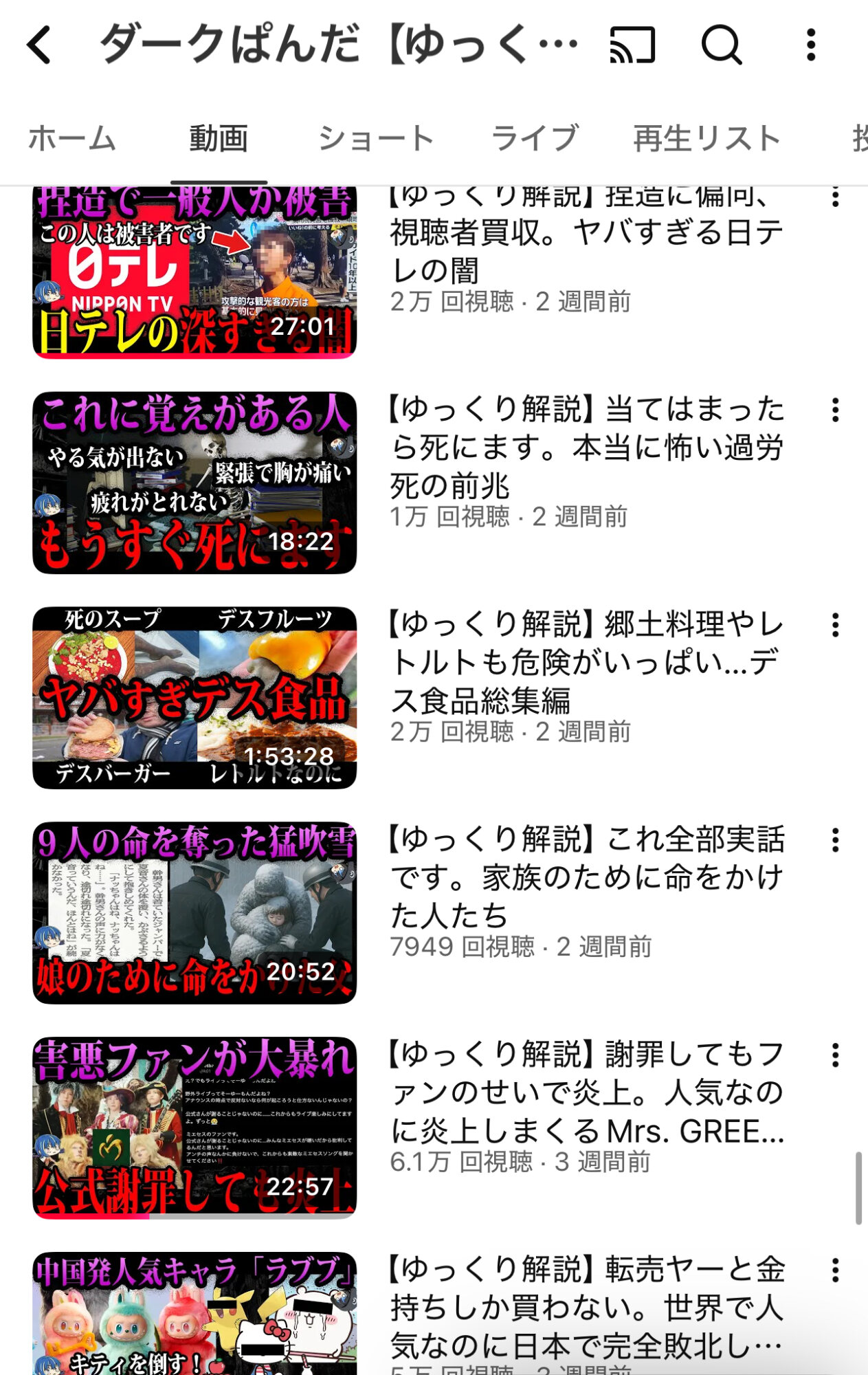Viewport: 868px width, 1375px height.
Task: Play the 過労死の前兆 video
Action: pos(194,483)
